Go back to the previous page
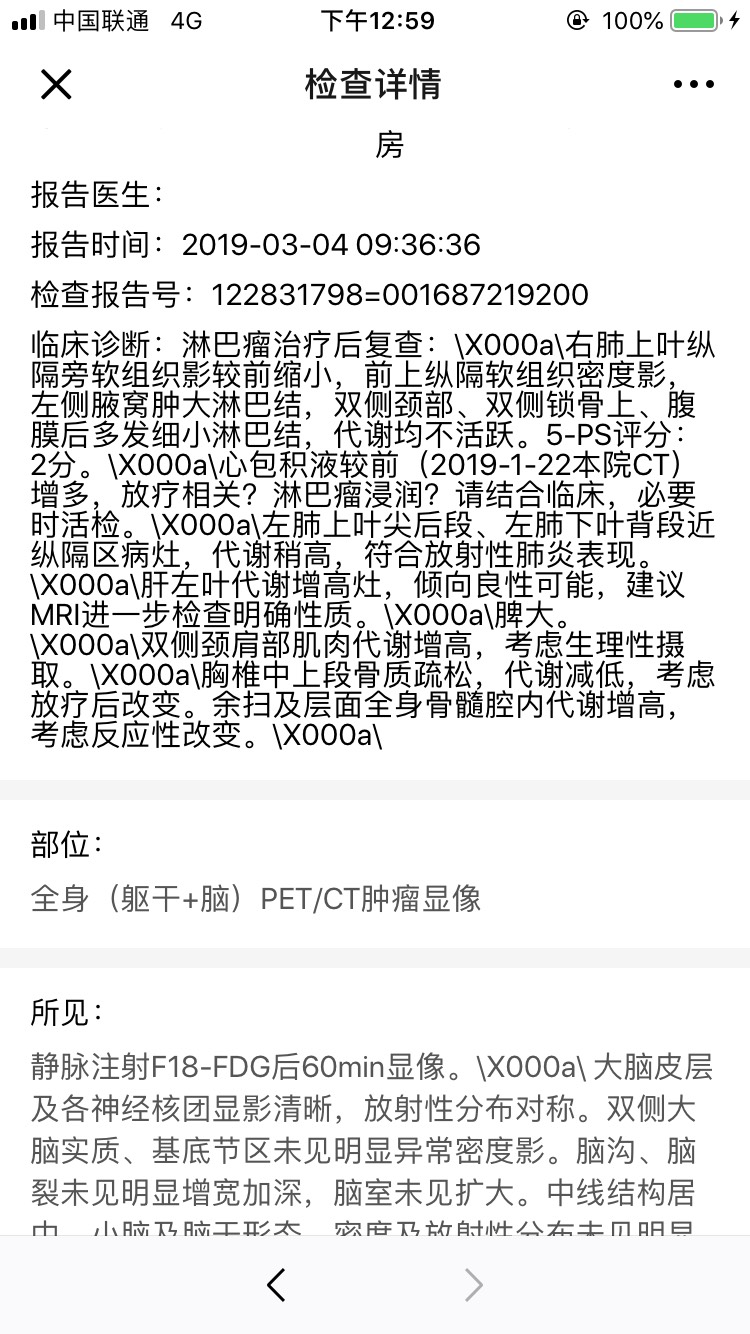The width and height of the screenshot is (750, 1334). click(x=277, y=1285)
